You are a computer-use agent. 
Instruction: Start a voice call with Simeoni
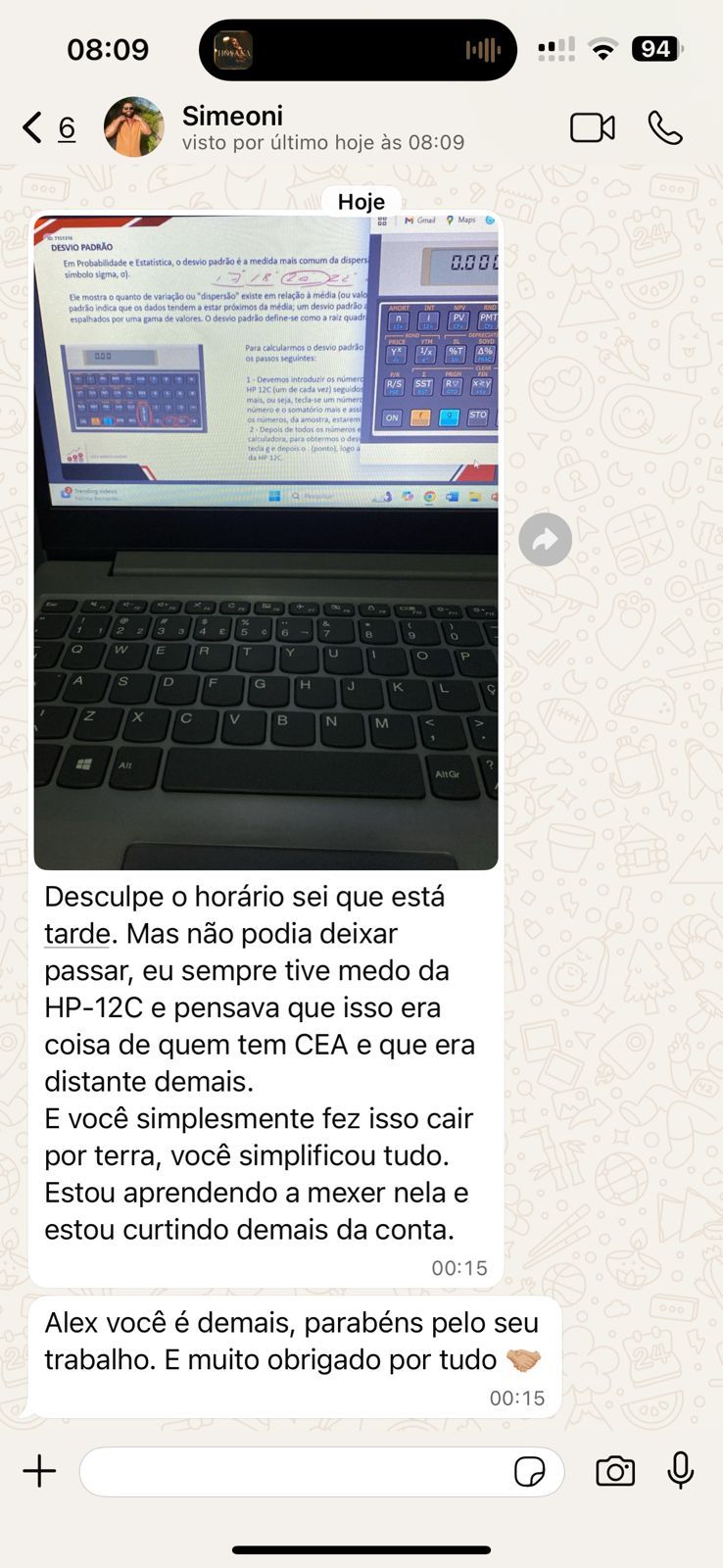pyautogui.click(x=665, y=127)
